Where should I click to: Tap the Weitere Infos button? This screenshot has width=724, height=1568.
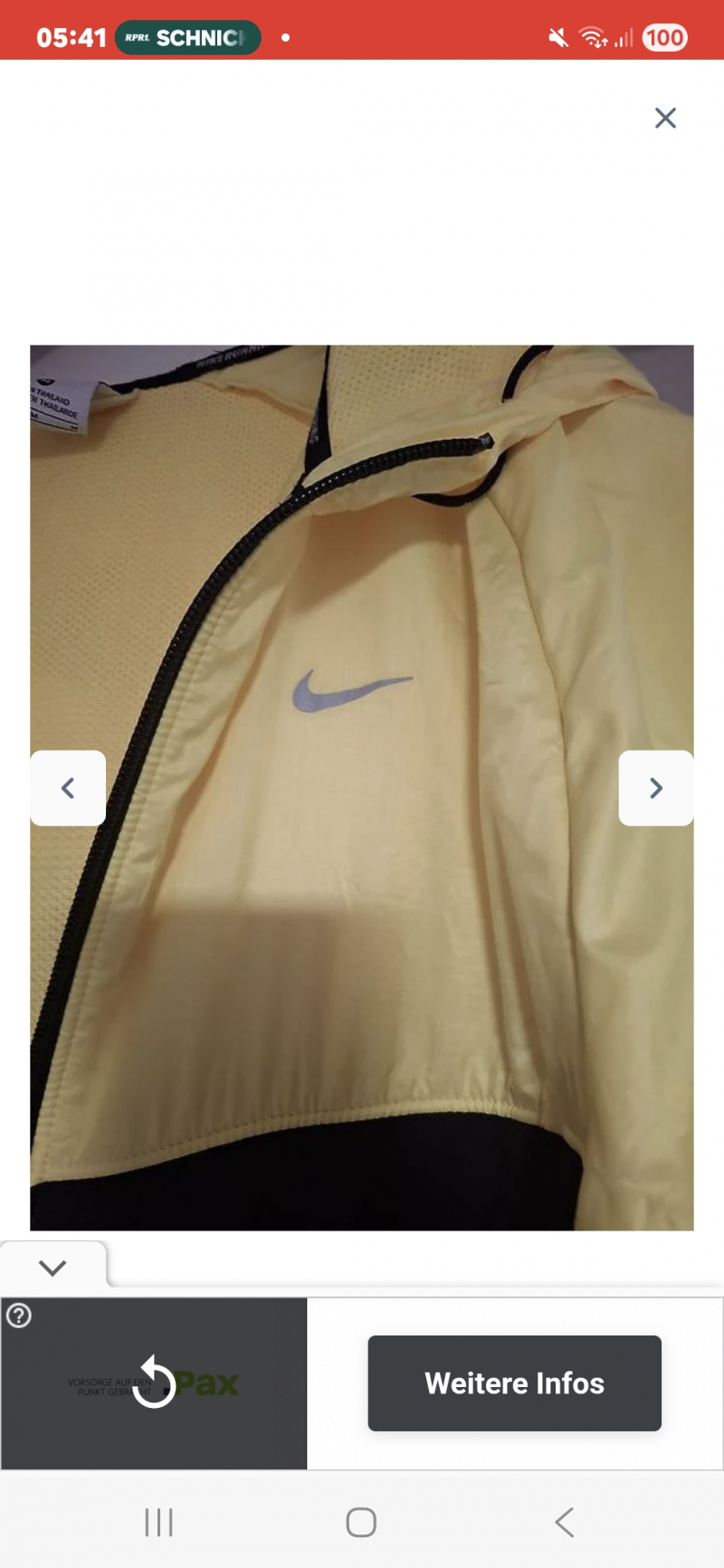click(x=514, y=1383)
